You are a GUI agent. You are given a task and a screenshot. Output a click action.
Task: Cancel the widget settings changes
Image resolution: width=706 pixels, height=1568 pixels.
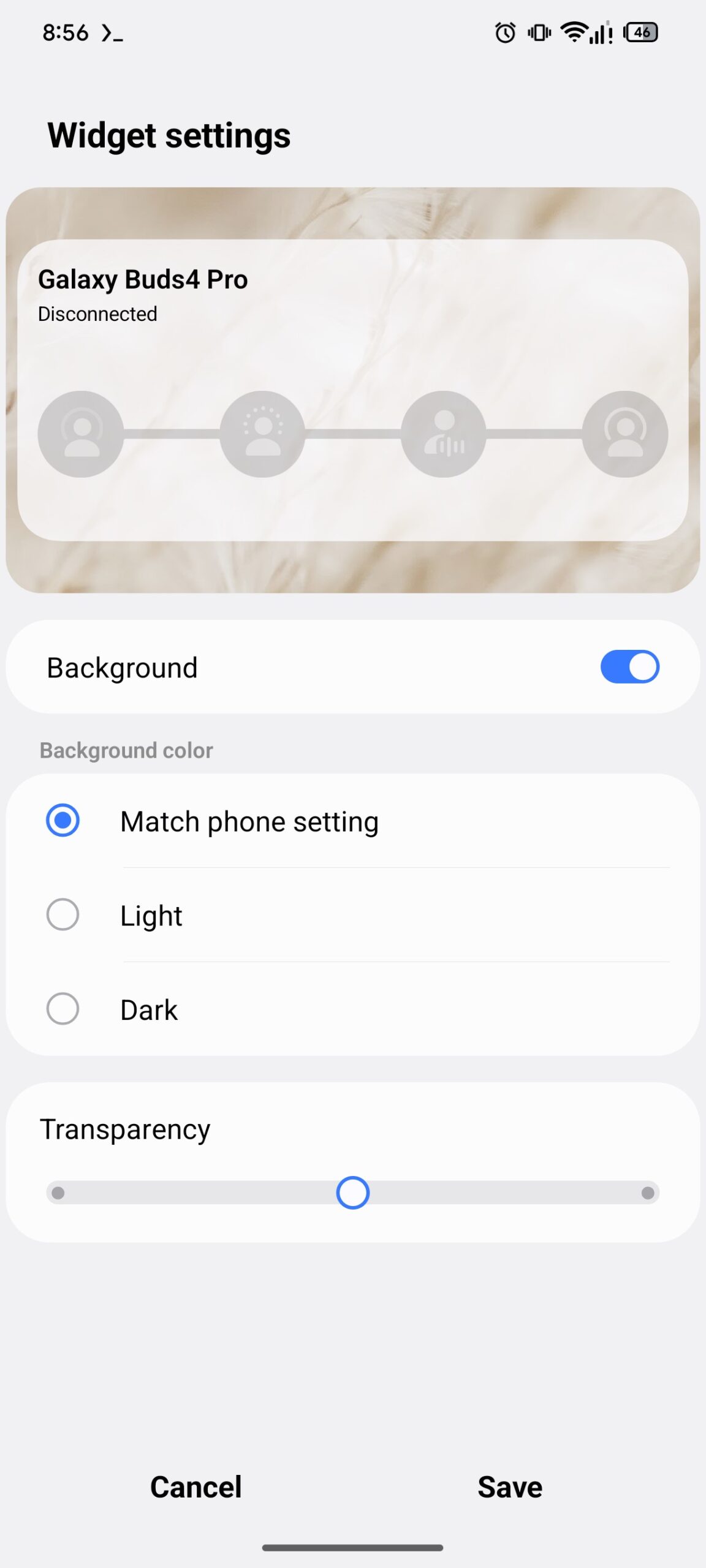click(196, 1487)
